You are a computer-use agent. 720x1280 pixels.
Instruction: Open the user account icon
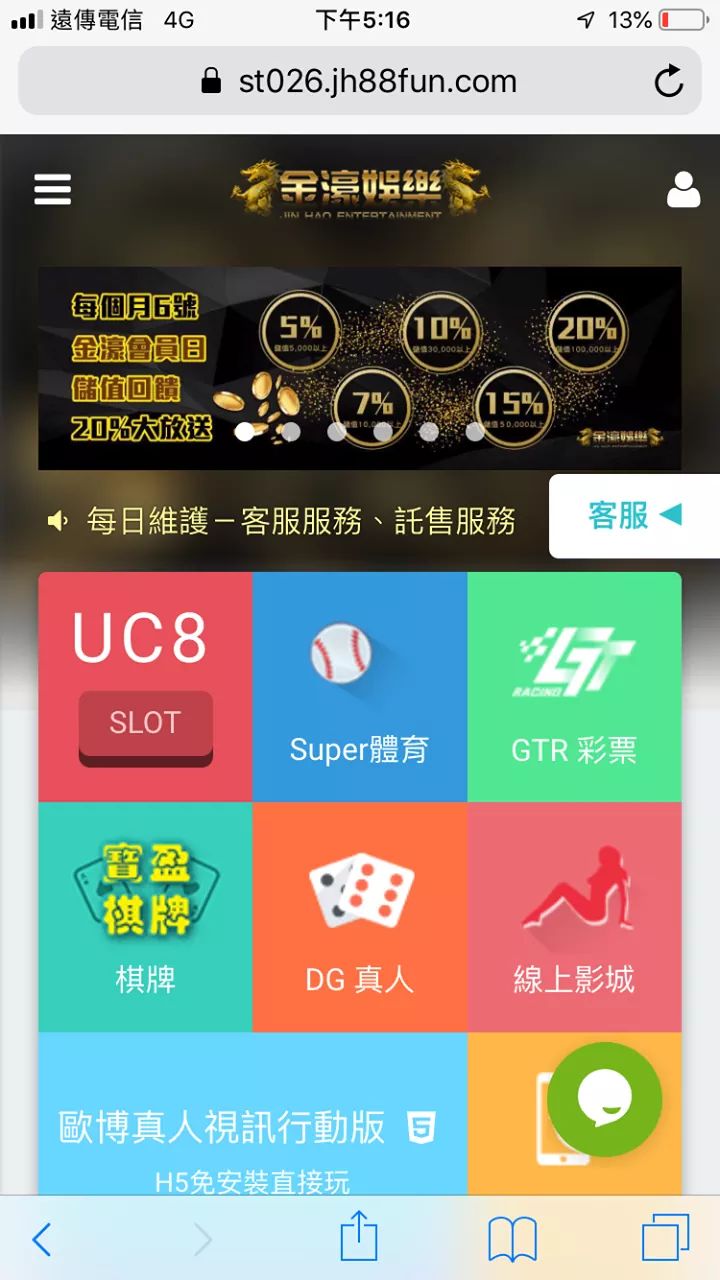[683, 189]
